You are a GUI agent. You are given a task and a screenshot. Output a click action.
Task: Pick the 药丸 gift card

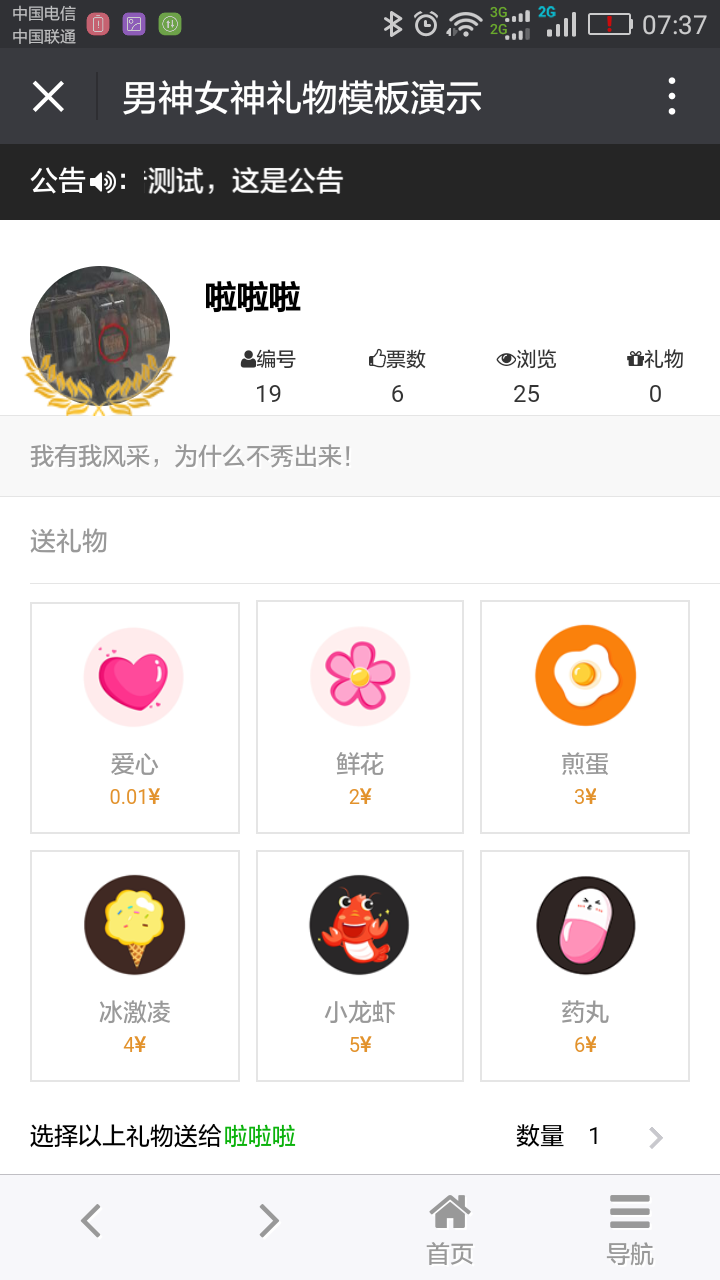coord(585,965)
